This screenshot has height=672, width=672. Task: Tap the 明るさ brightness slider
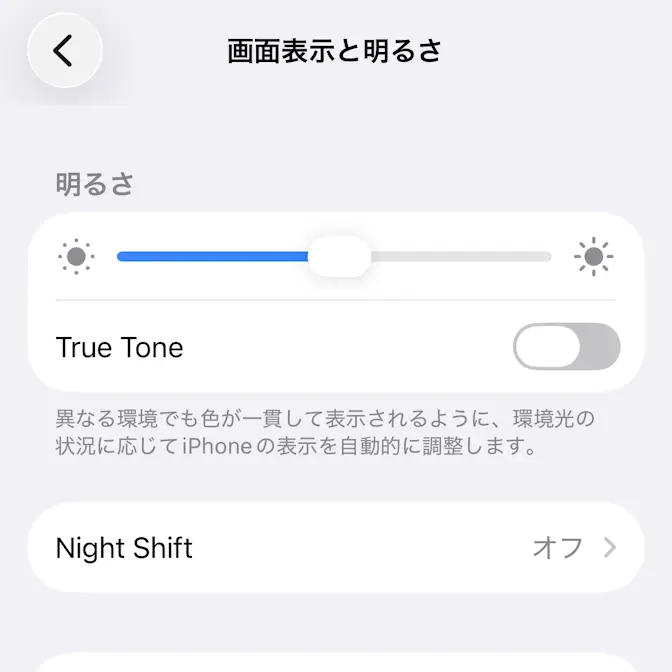(339, 257)
